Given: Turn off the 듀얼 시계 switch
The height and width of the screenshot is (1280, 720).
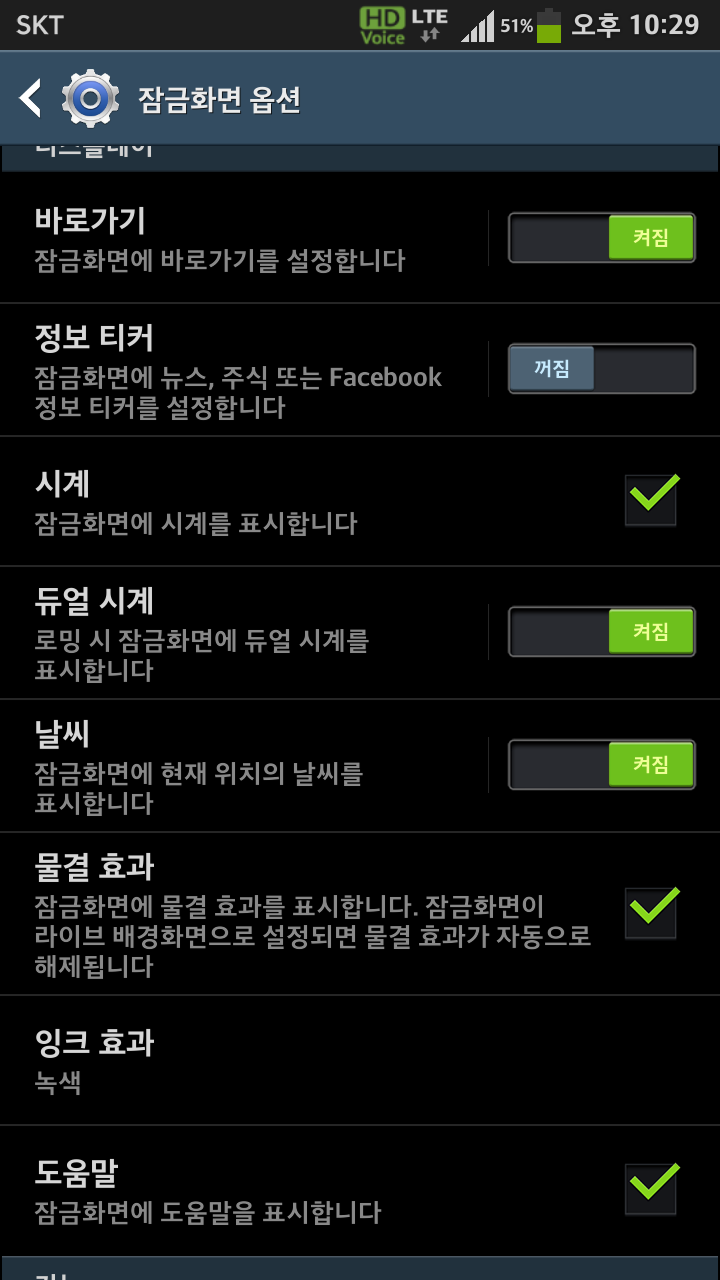Looking at the screenshot, I should pyautogui.click(x=601, y=632).
